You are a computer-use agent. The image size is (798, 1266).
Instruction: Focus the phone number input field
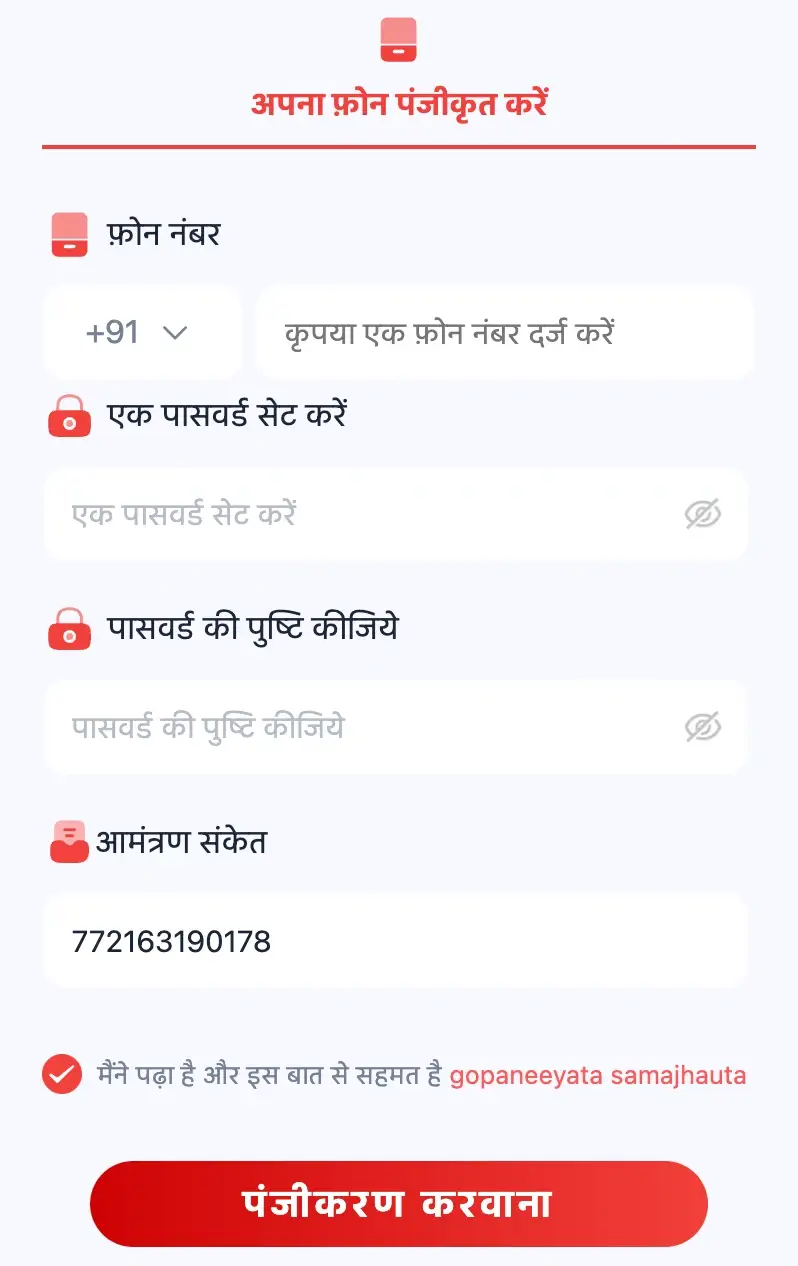point(503,333)
